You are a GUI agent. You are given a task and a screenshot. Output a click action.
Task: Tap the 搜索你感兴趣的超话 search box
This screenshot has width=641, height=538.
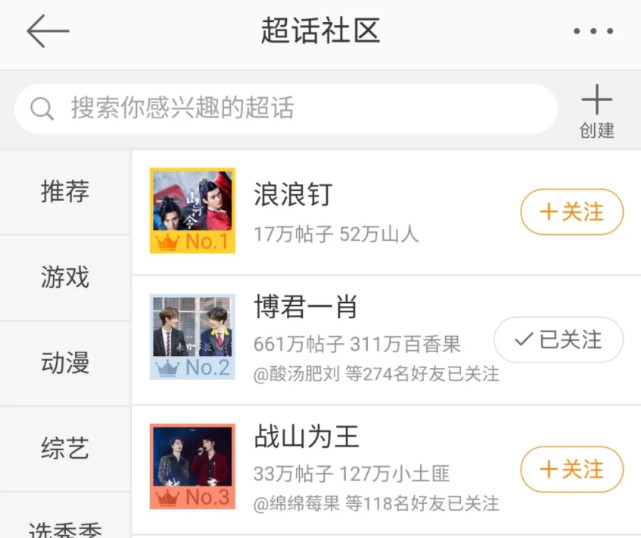point(285,108)
